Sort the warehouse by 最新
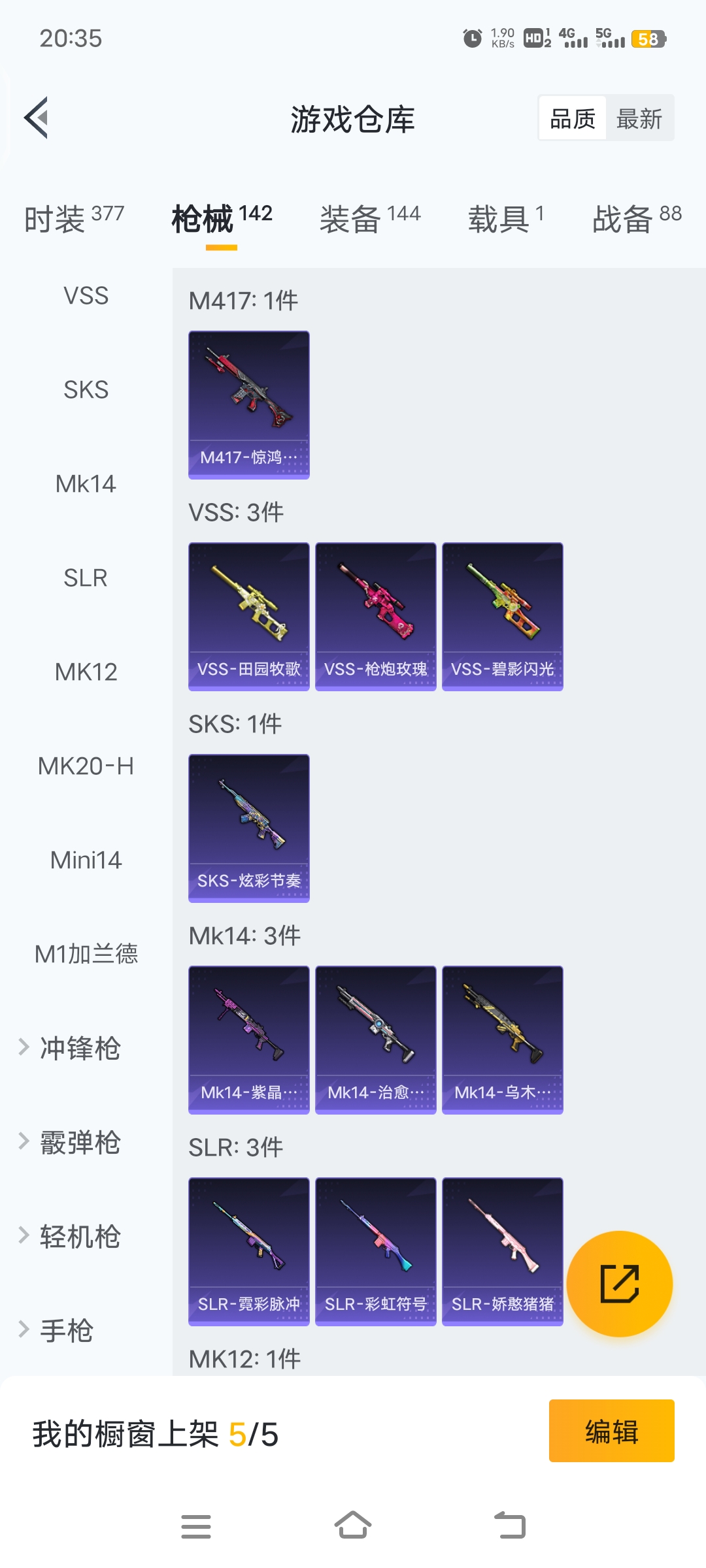Image resolution: width=706 pixels, height=1568 pixels. (639, 119)
